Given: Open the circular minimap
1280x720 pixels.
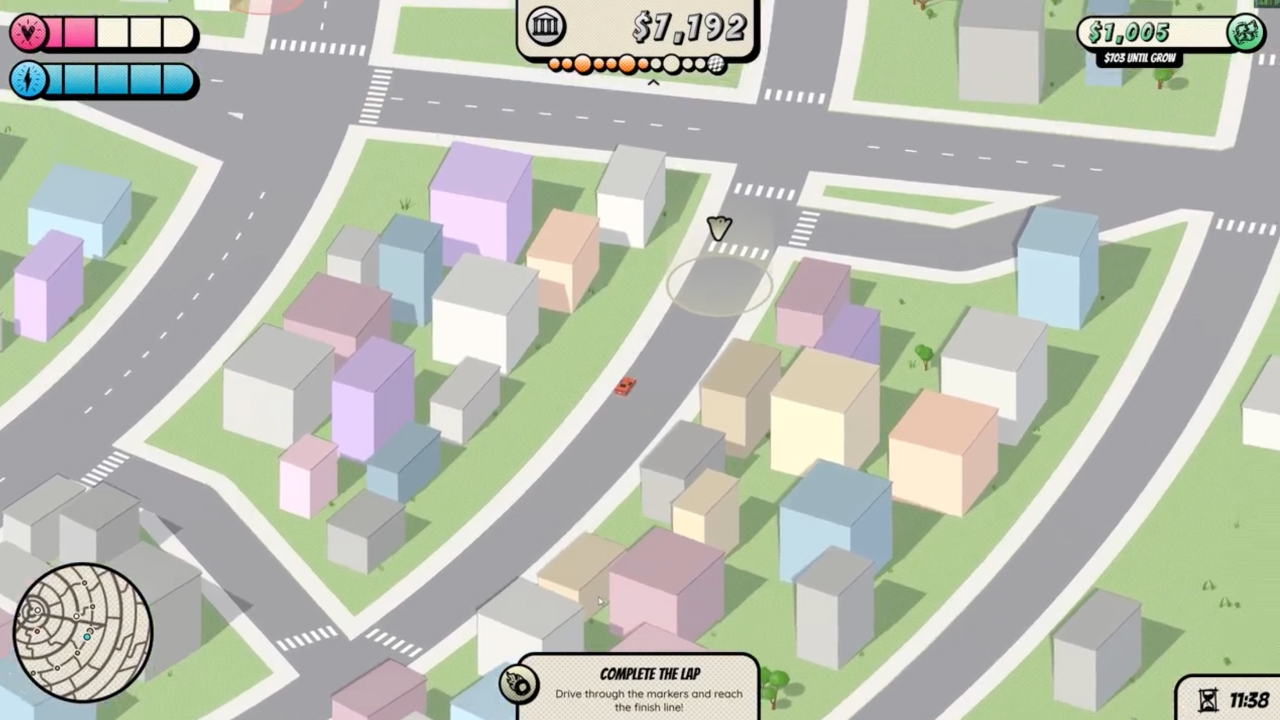Looking at the screenshot, I should (x=83, y=632).
